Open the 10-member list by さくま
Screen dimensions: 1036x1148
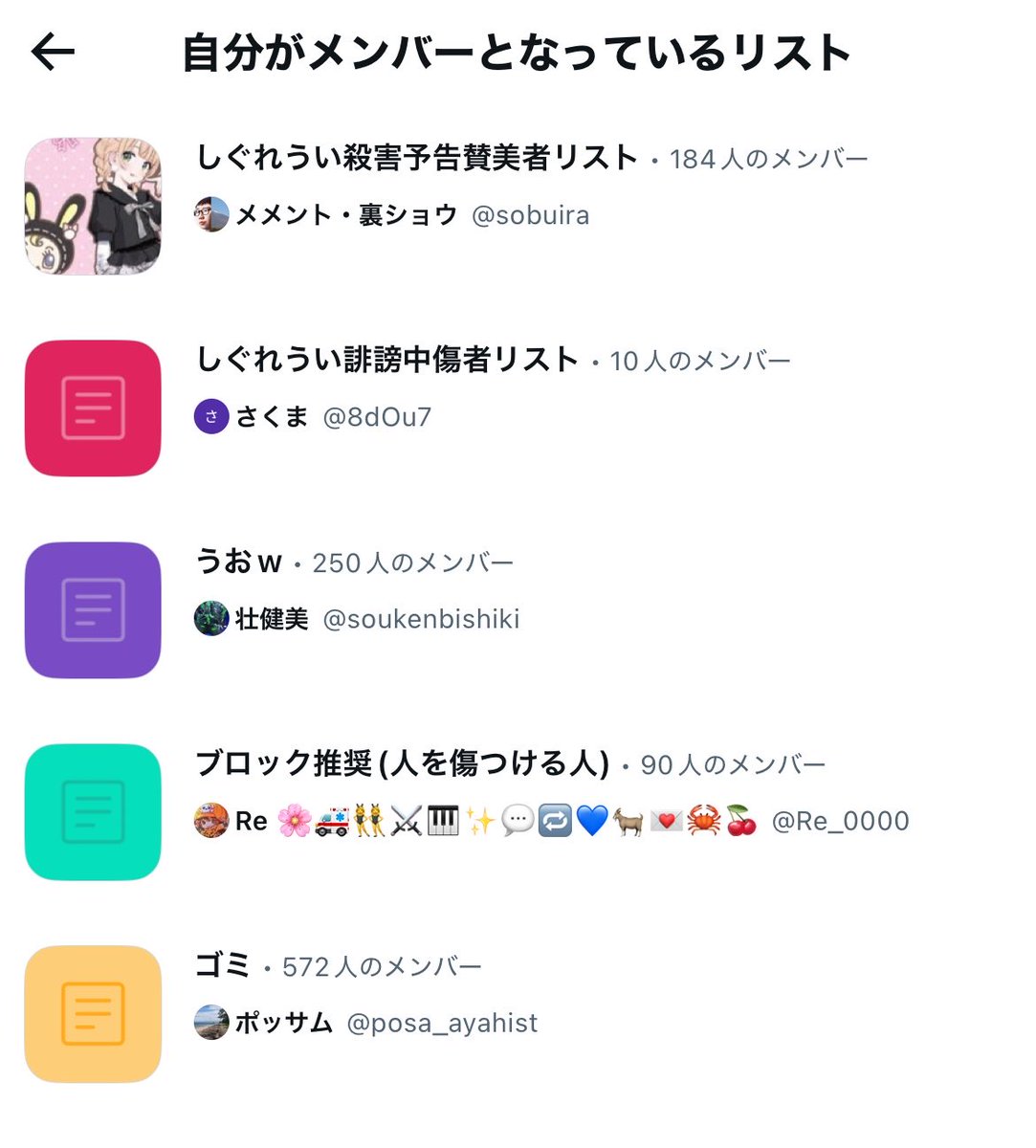point(518,408)
